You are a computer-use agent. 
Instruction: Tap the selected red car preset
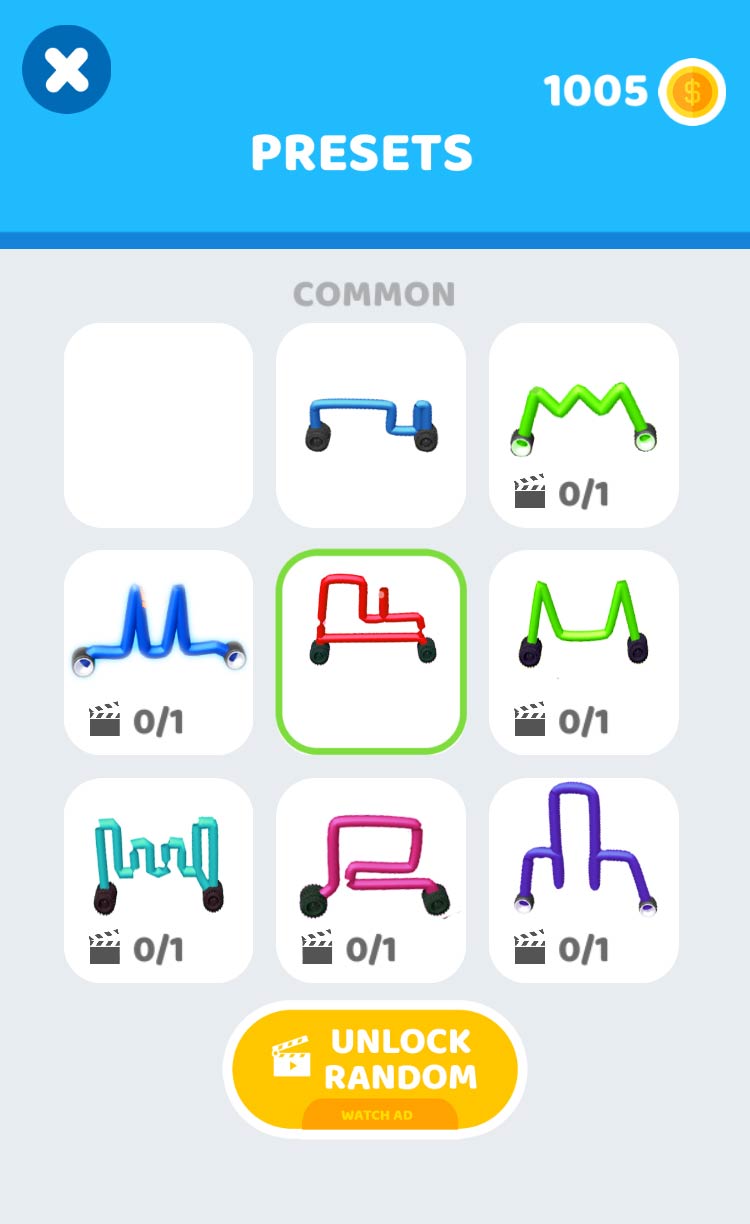point(371,652)
